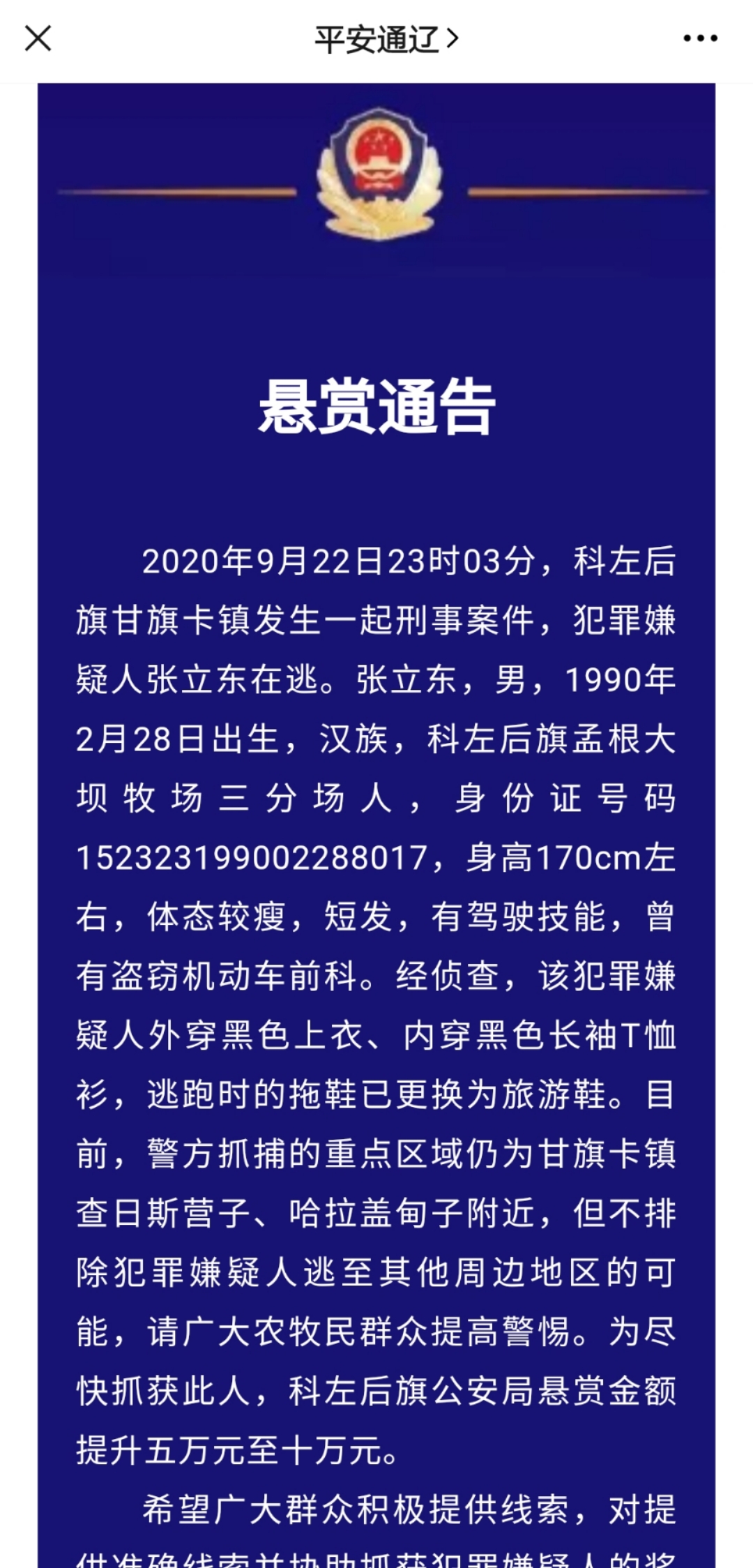
Task: Close the article page
Action: pos(38,39)
